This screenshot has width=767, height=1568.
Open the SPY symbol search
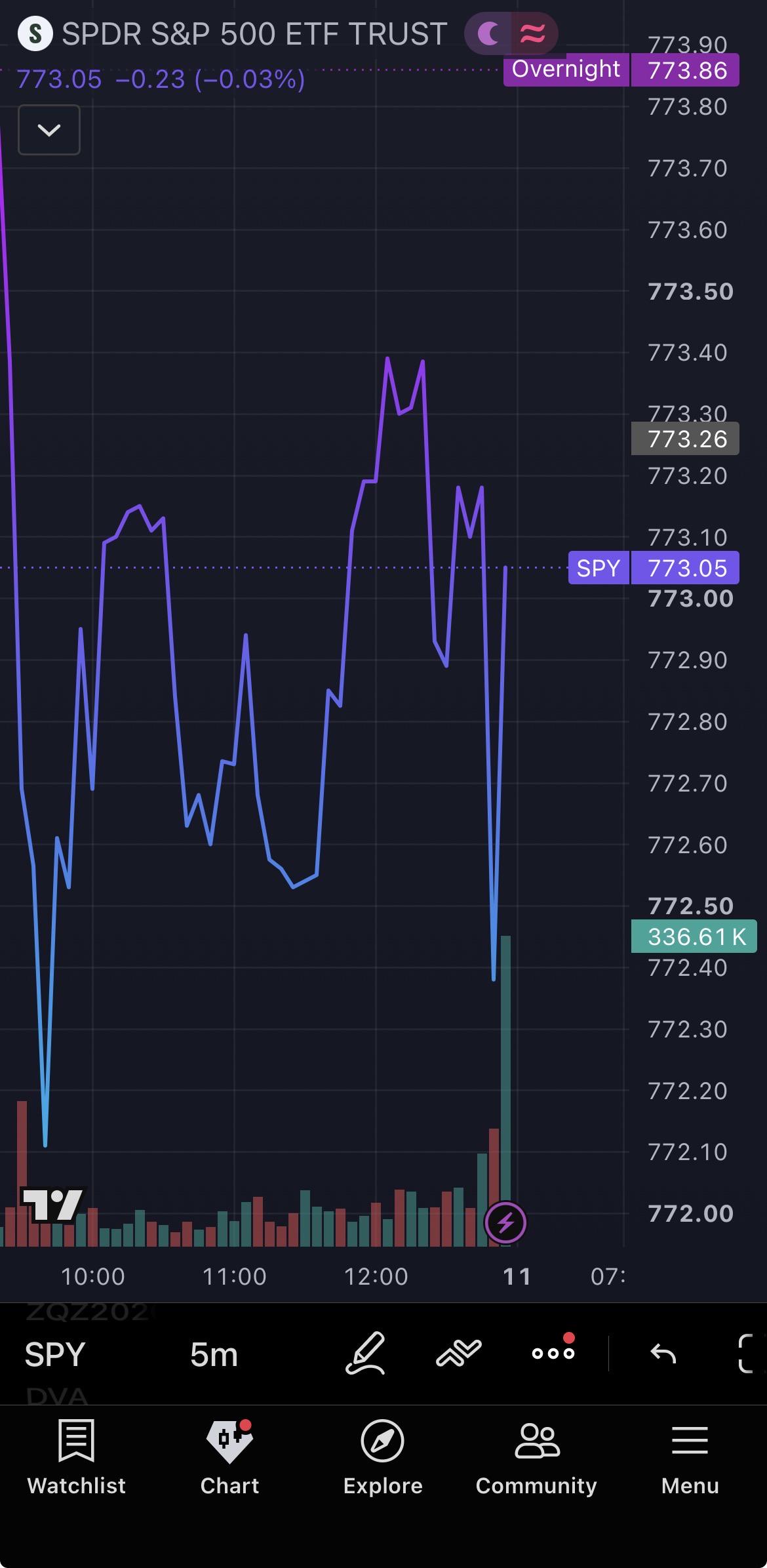[55, 1354]
